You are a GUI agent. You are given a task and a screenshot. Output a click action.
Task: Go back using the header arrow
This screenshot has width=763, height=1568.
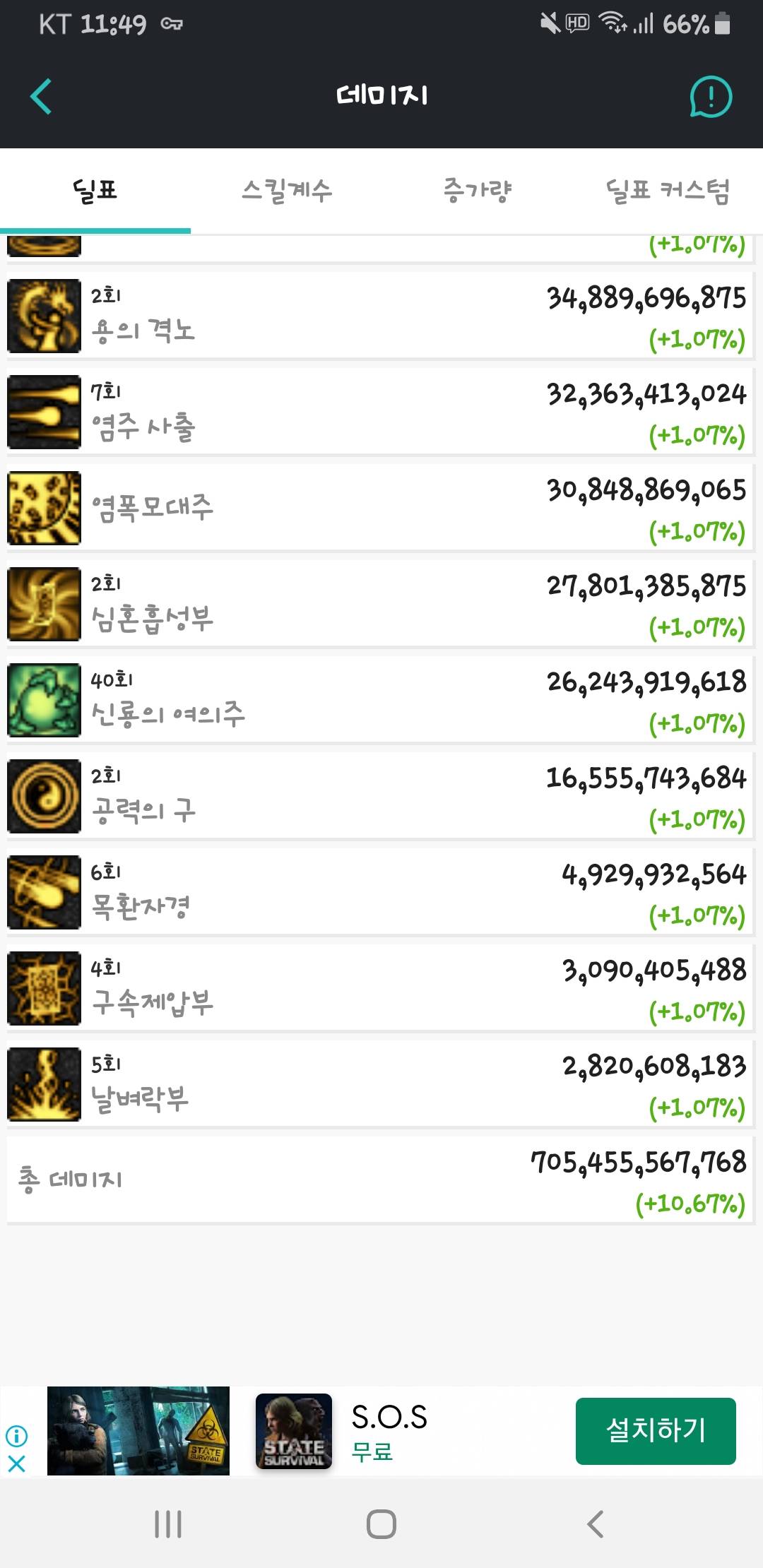(41, 96)
